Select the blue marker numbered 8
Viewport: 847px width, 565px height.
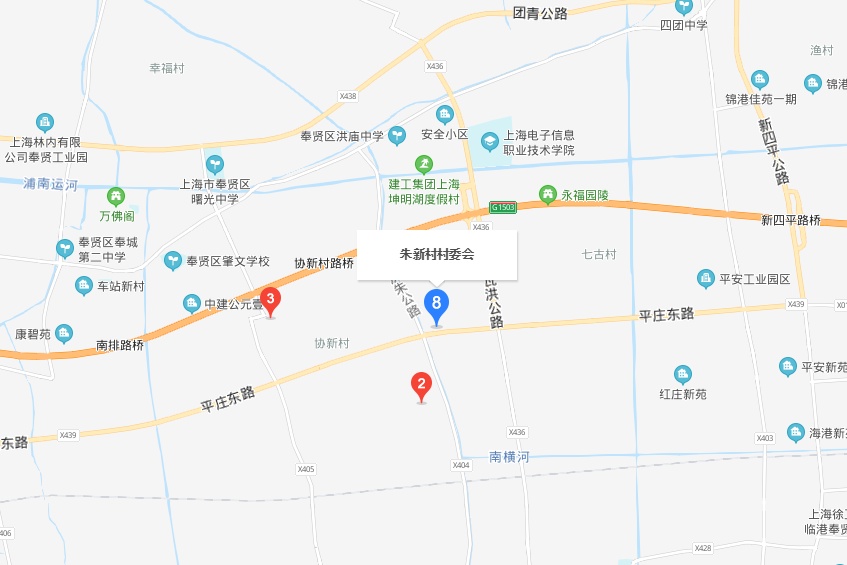click(x=436, y=303)
